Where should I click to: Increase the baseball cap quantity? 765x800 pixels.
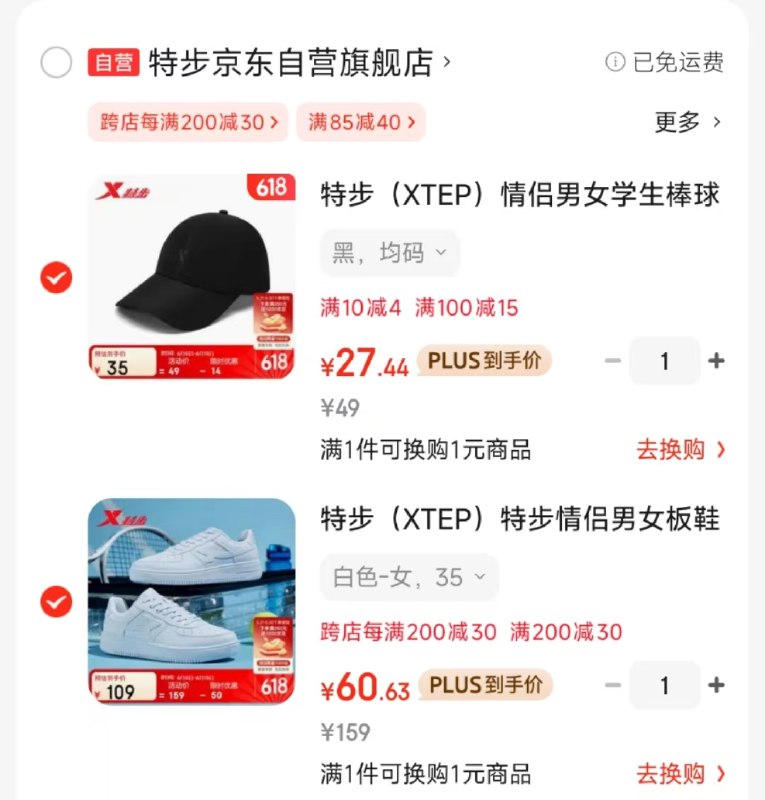tap(716, 361)
